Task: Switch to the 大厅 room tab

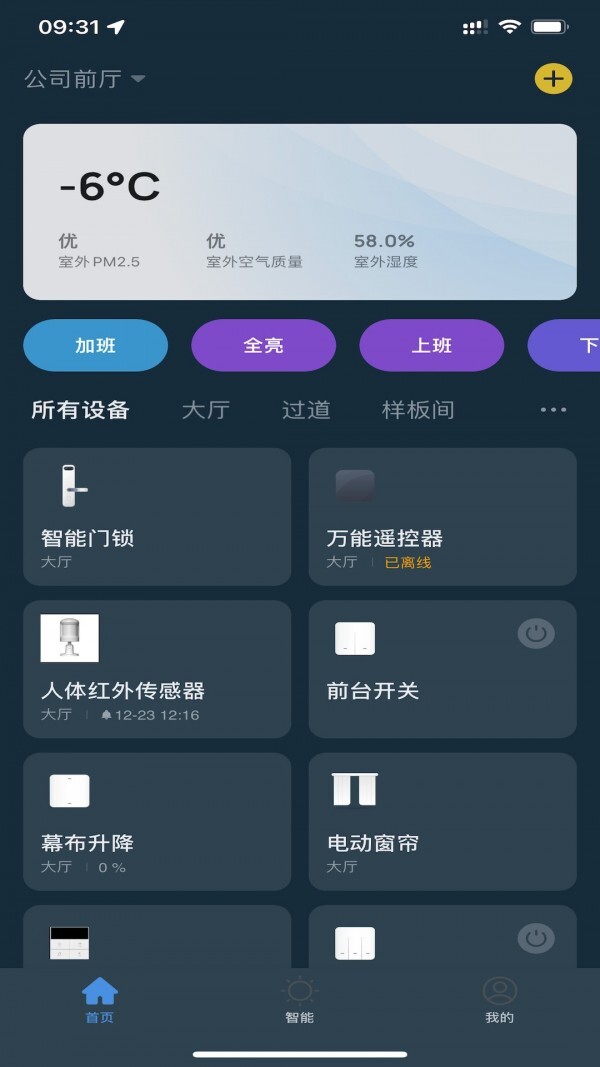Action: click(x=206, y=410)
